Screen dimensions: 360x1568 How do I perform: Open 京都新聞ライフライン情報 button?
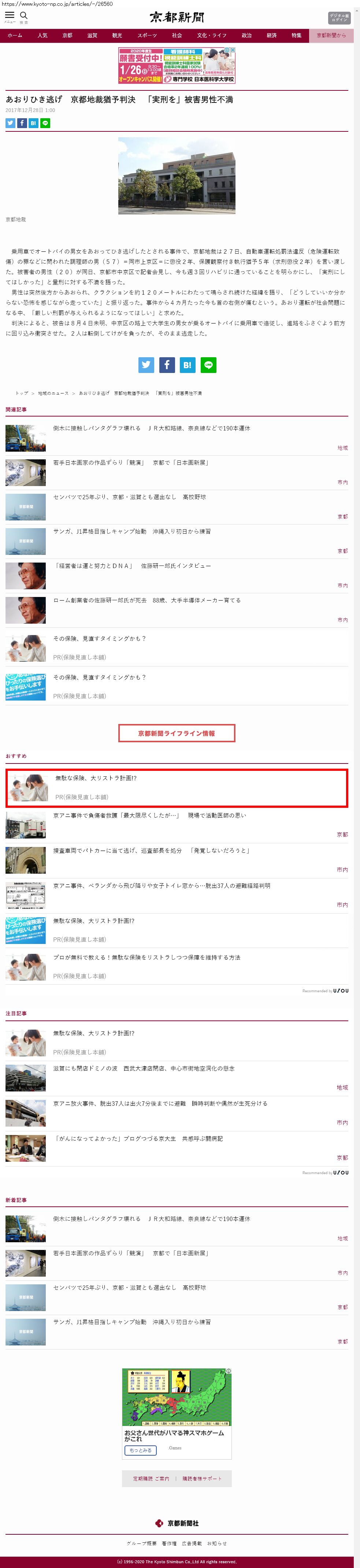177,733
